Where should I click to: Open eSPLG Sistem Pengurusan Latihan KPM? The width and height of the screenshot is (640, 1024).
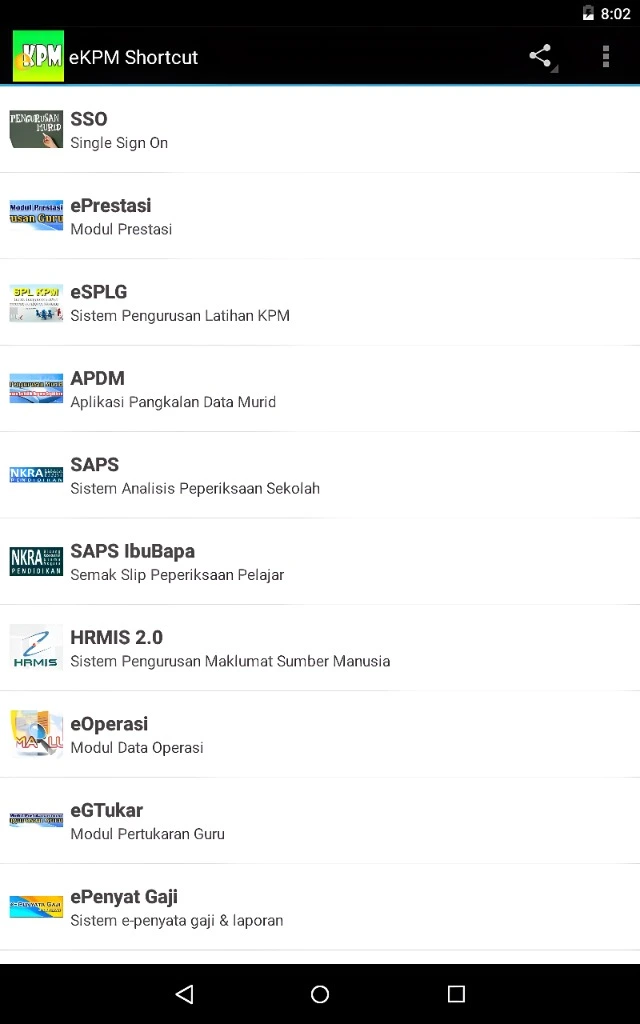[320, 303]
